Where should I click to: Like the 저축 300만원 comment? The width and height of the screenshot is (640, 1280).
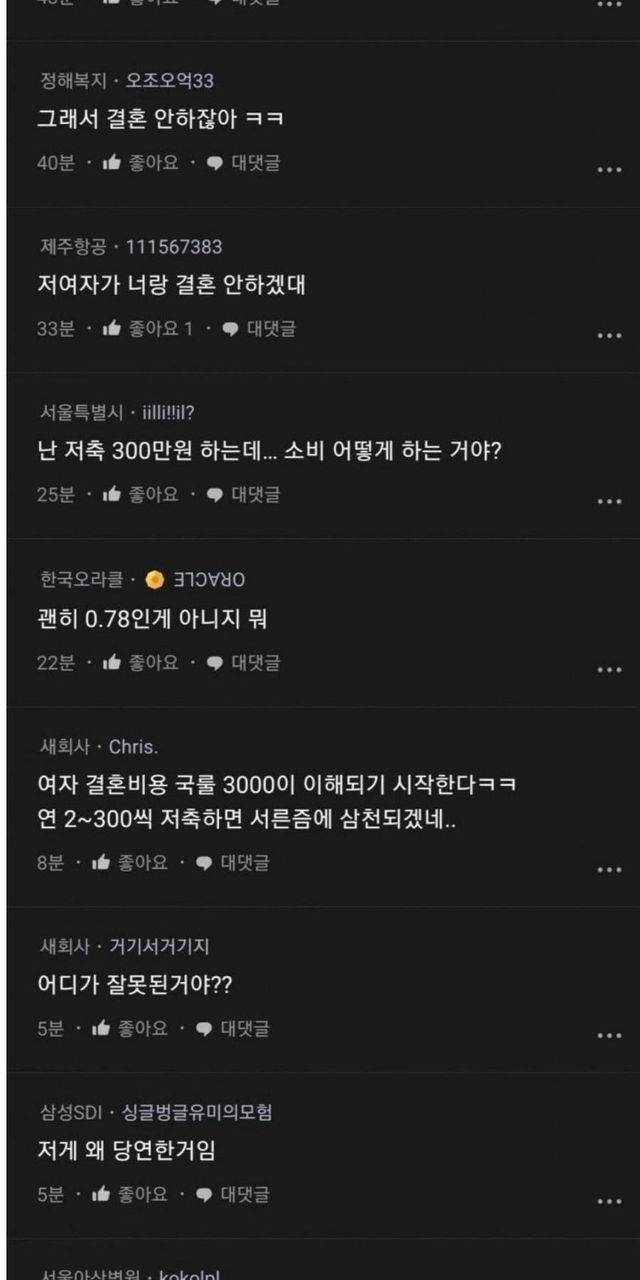[x=140, y=495]
